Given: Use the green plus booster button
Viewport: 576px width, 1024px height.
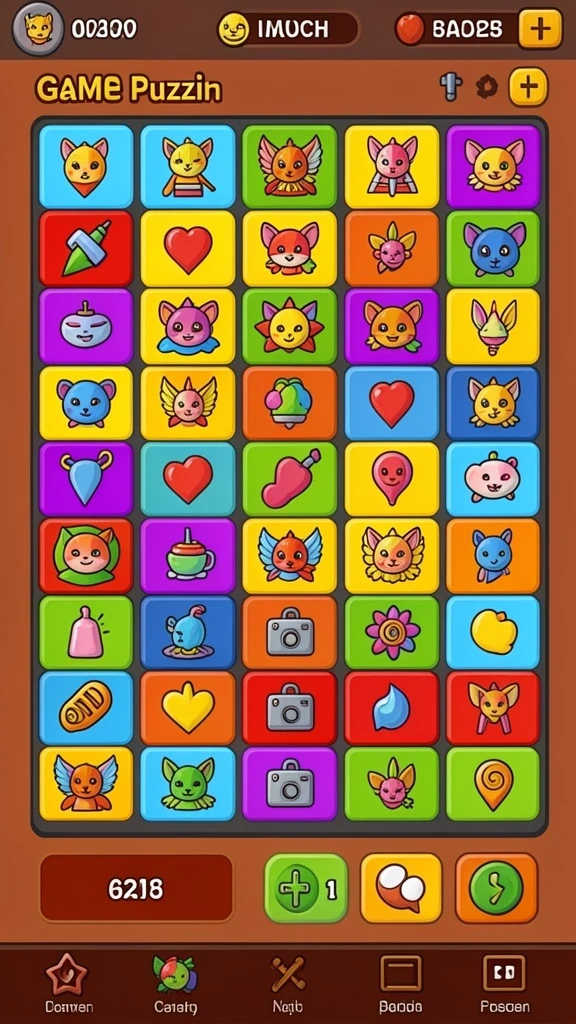Looking at the screenshot, I should coord(306,888).
